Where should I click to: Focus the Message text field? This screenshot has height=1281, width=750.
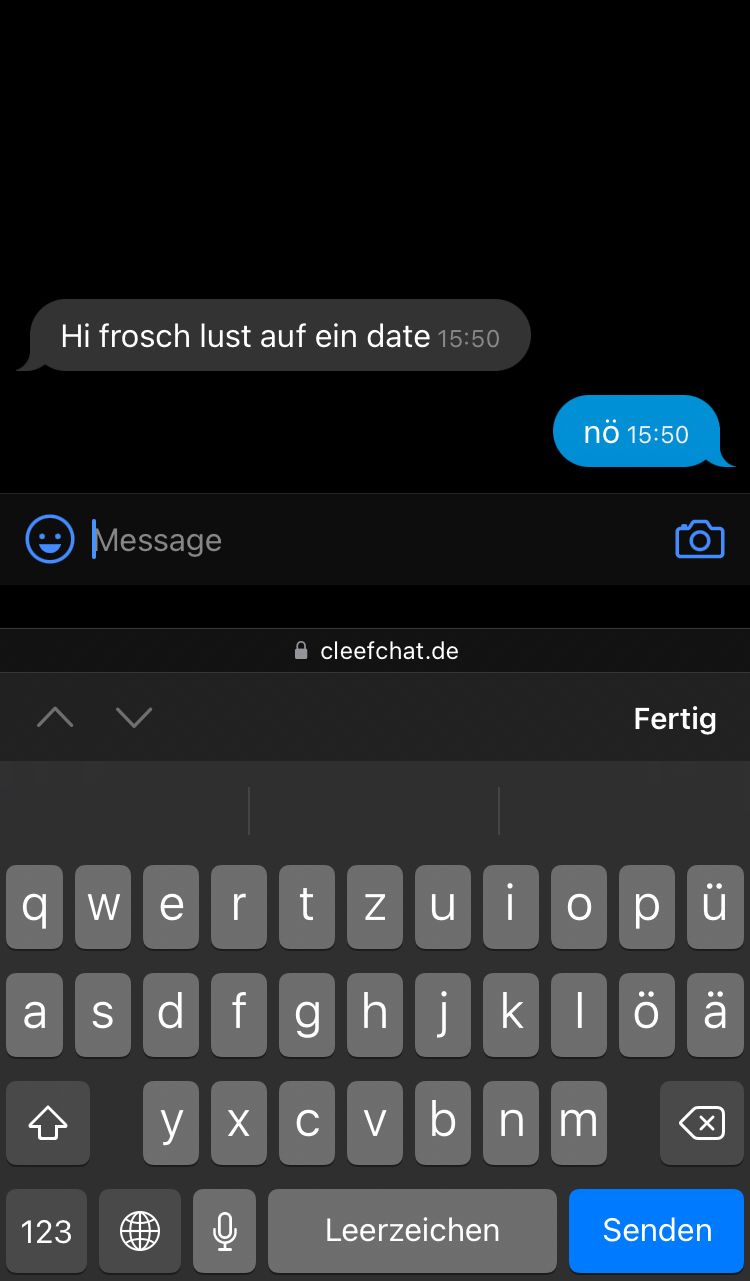pos(370,540)
